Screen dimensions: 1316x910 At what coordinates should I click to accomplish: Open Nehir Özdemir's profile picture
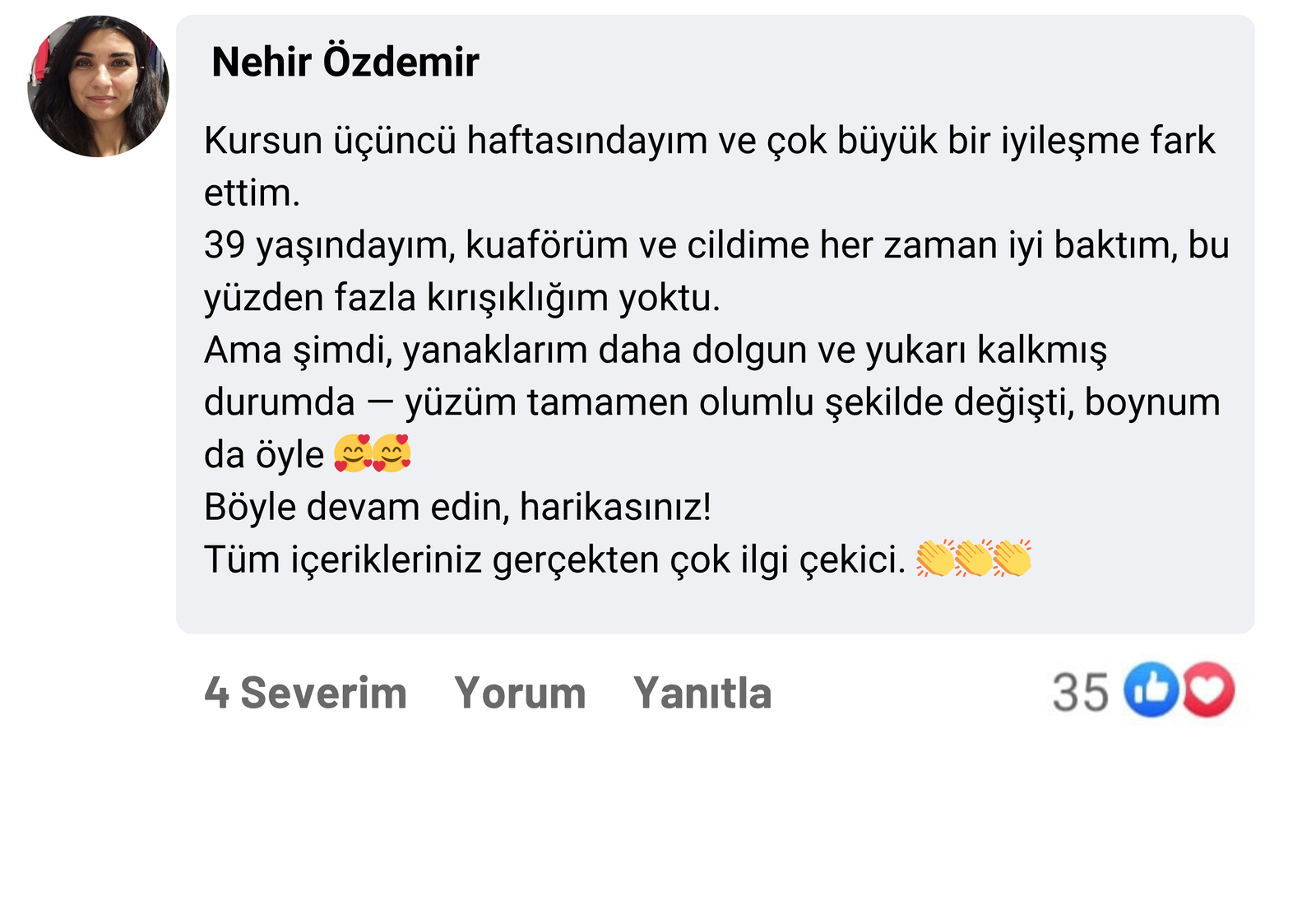(x=98, y=86)
